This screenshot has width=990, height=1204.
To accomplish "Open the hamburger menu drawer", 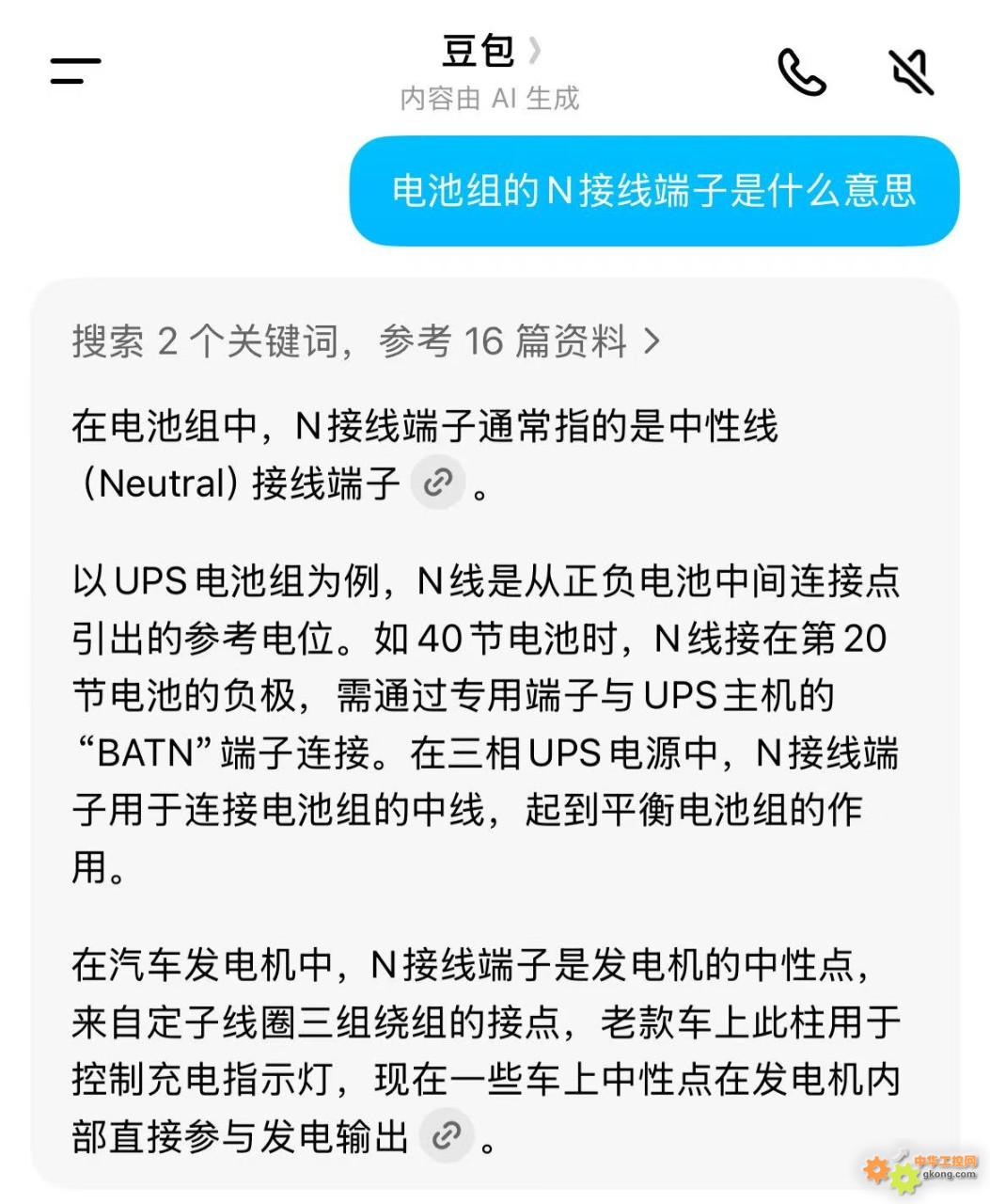I will [75, 71].
